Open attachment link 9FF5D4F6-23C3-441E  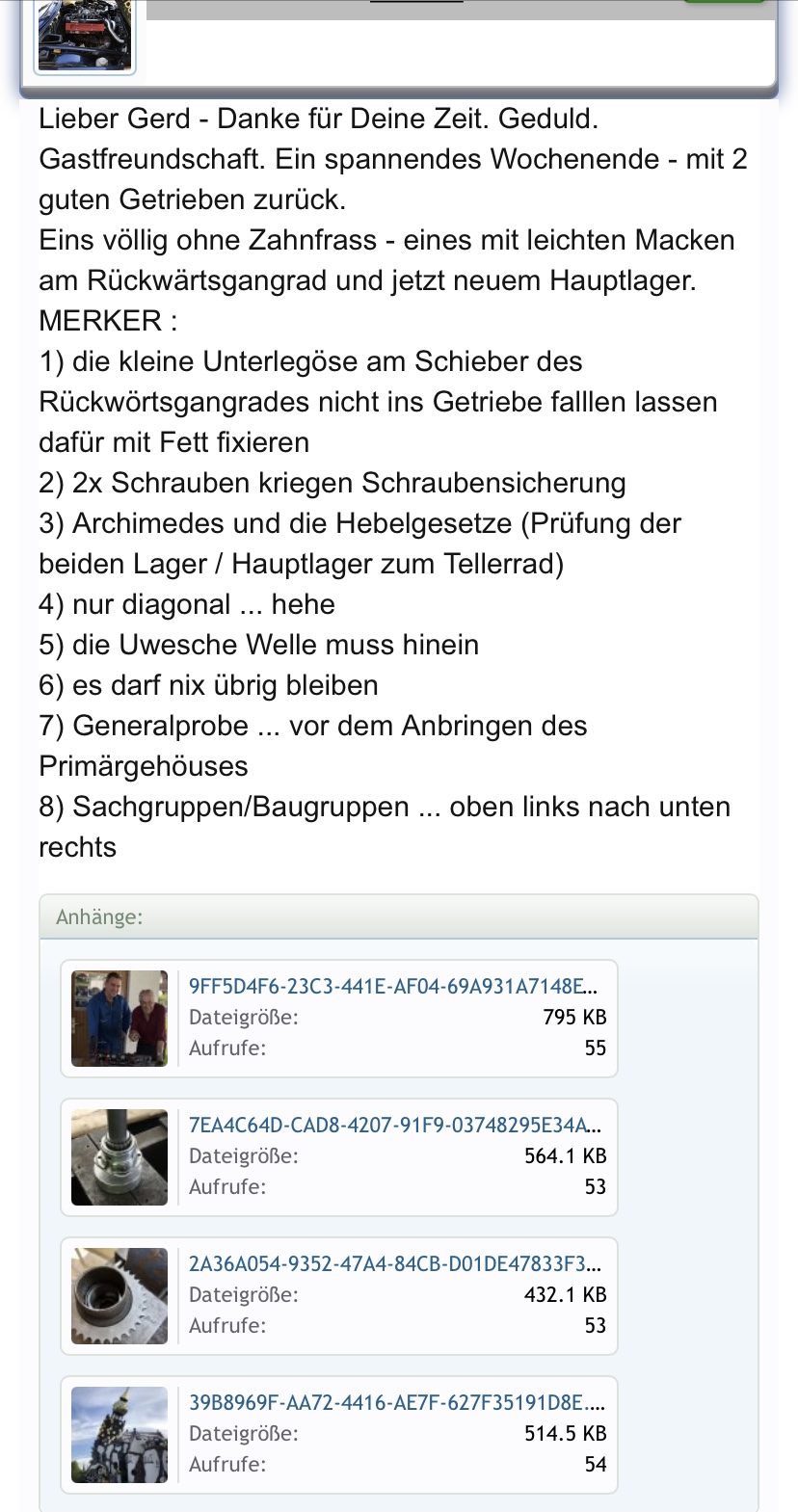coord(393,986)
